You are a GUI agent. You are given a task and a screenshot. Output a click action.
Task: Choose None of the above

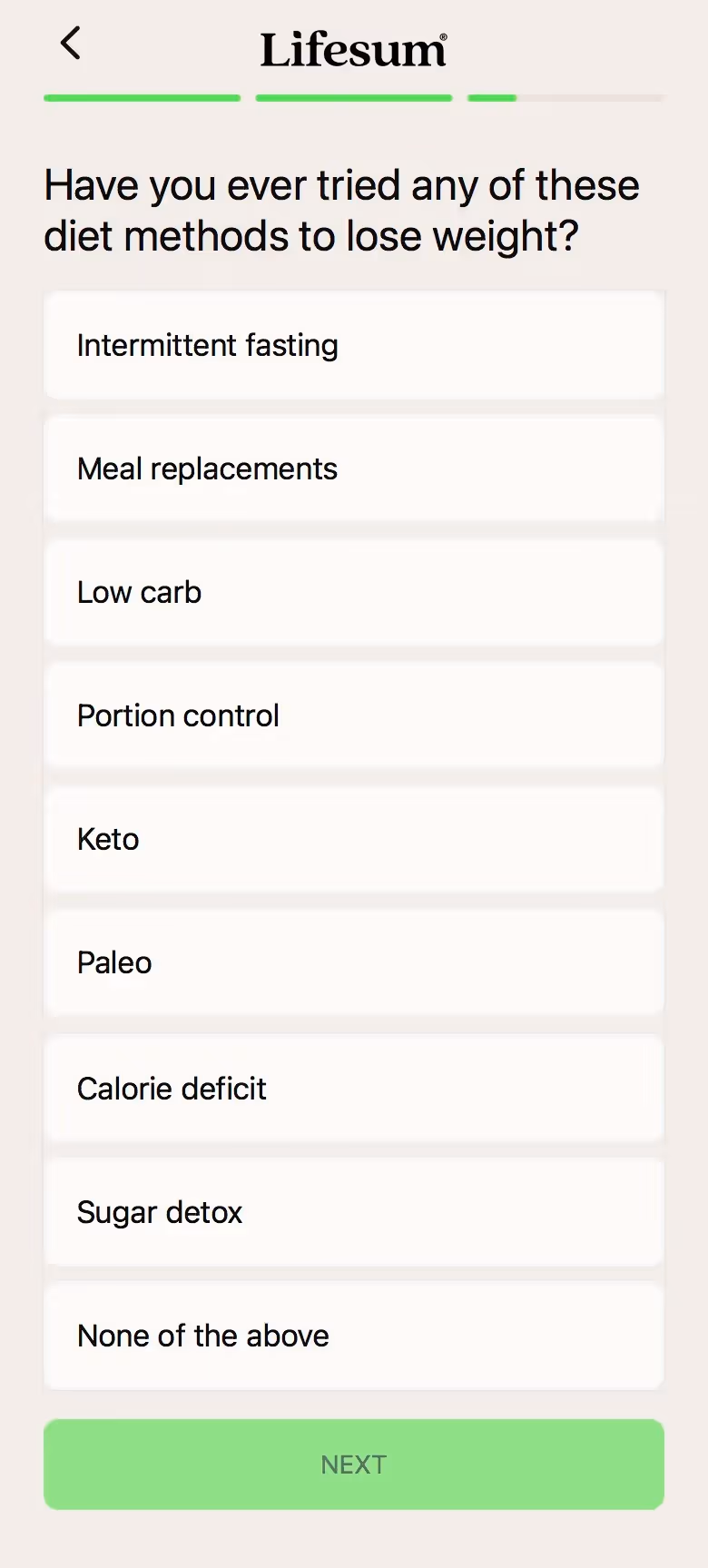pos(354,1336)
